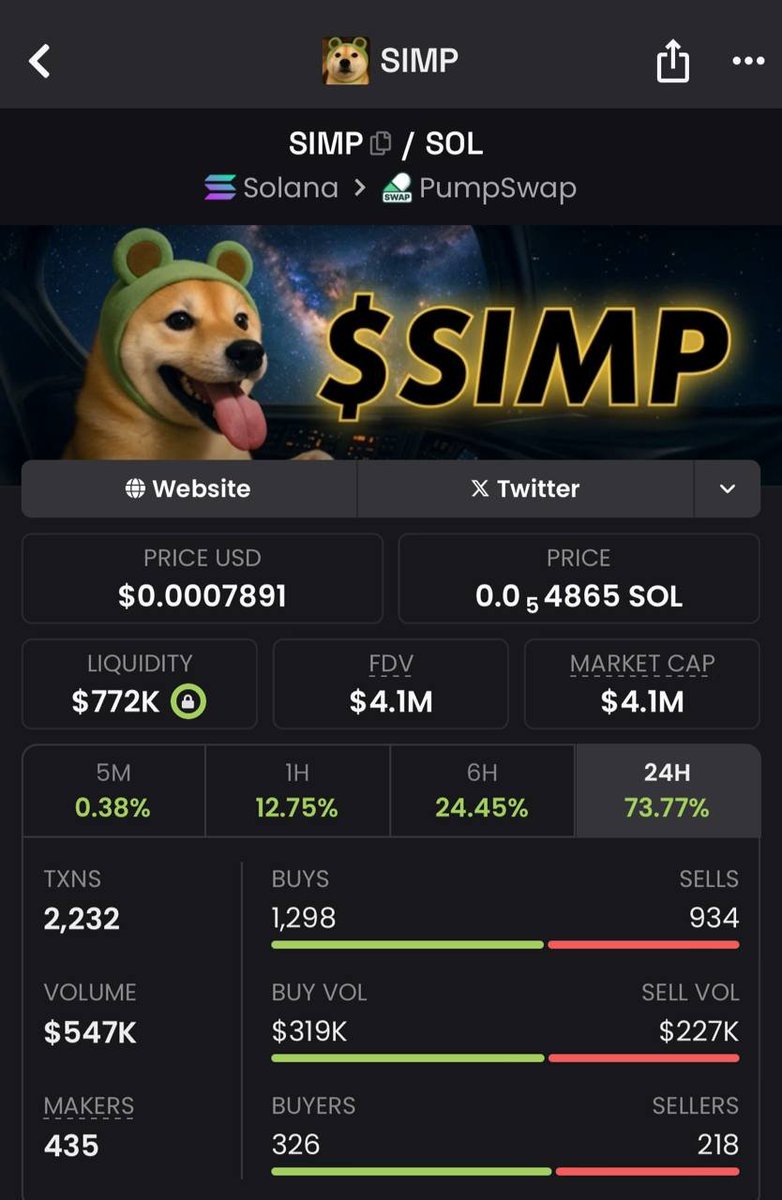Select the 24H timeframe

pyautogui.click(x=667, y=790)
